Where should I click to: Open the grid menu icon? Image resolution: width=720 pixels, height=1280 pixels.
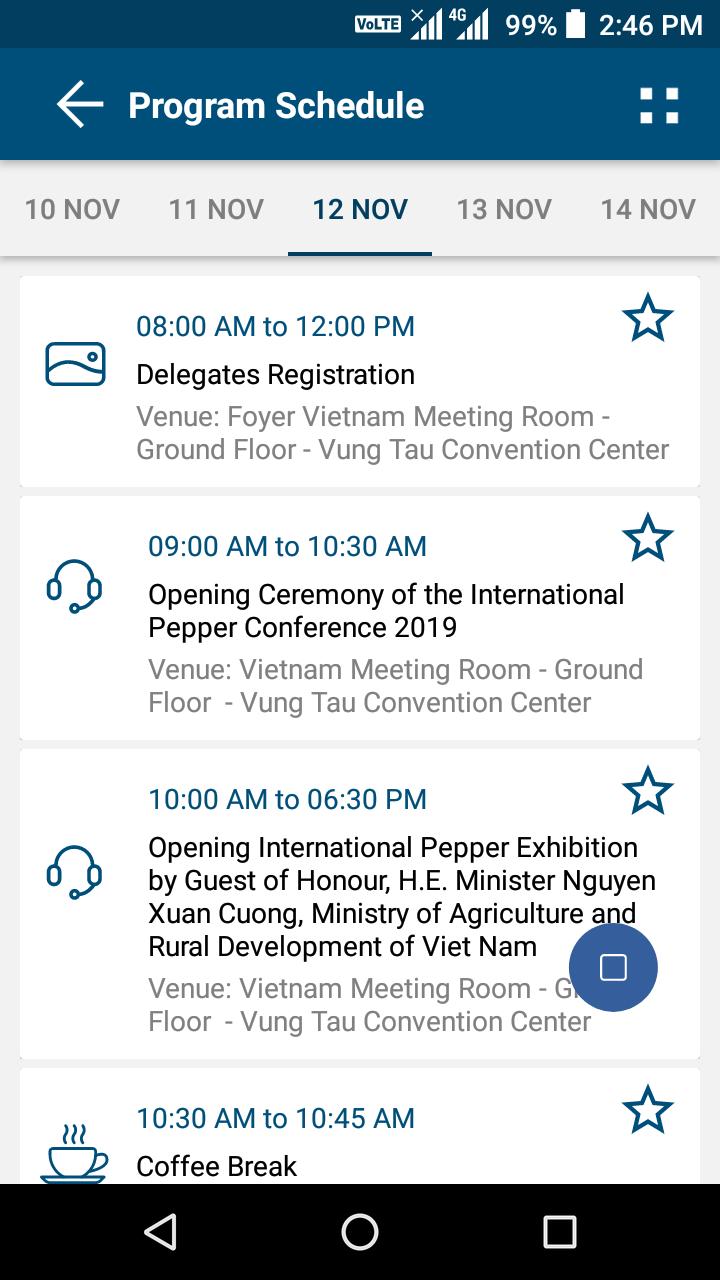coord(659,105)
